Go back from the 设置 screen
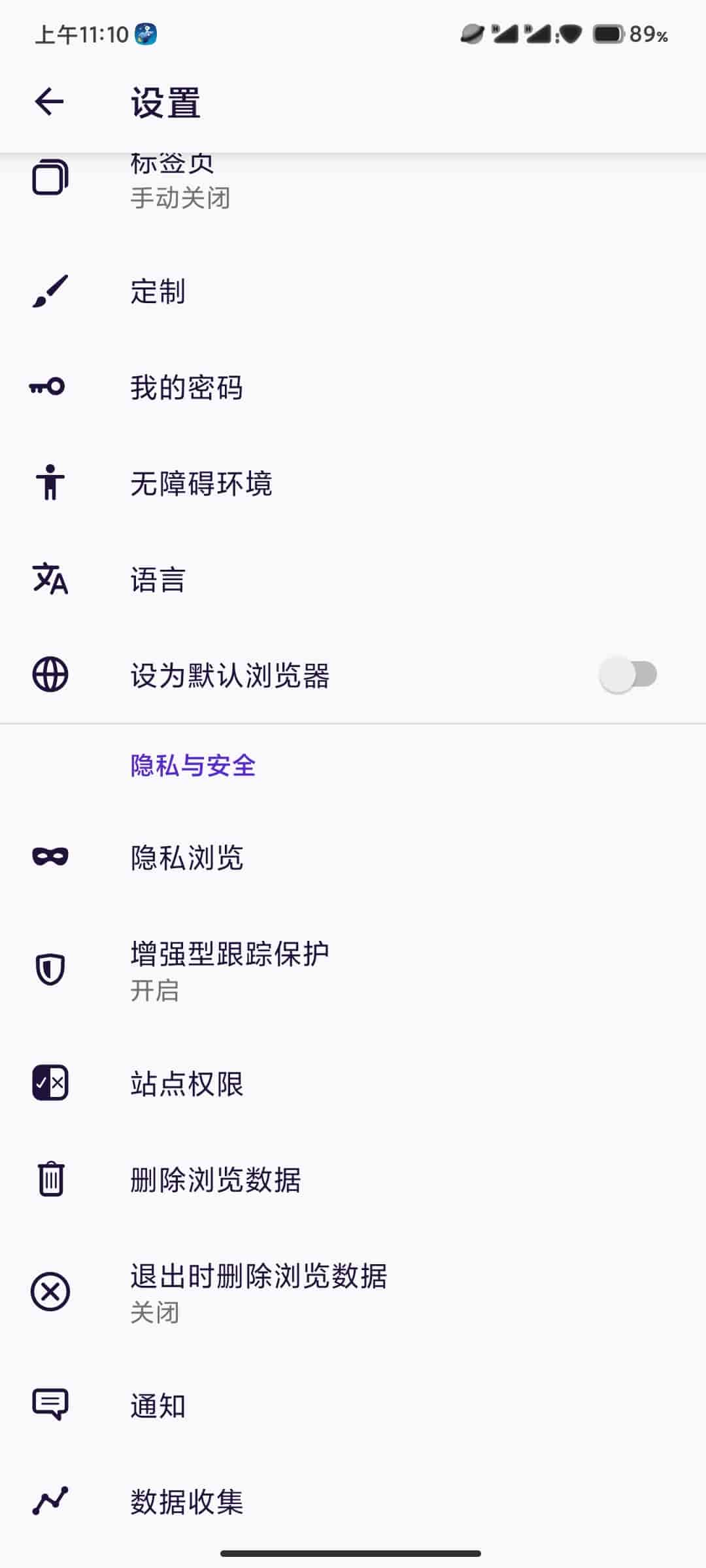Screen dimensions: 706x1568 (x=50, y=102)
